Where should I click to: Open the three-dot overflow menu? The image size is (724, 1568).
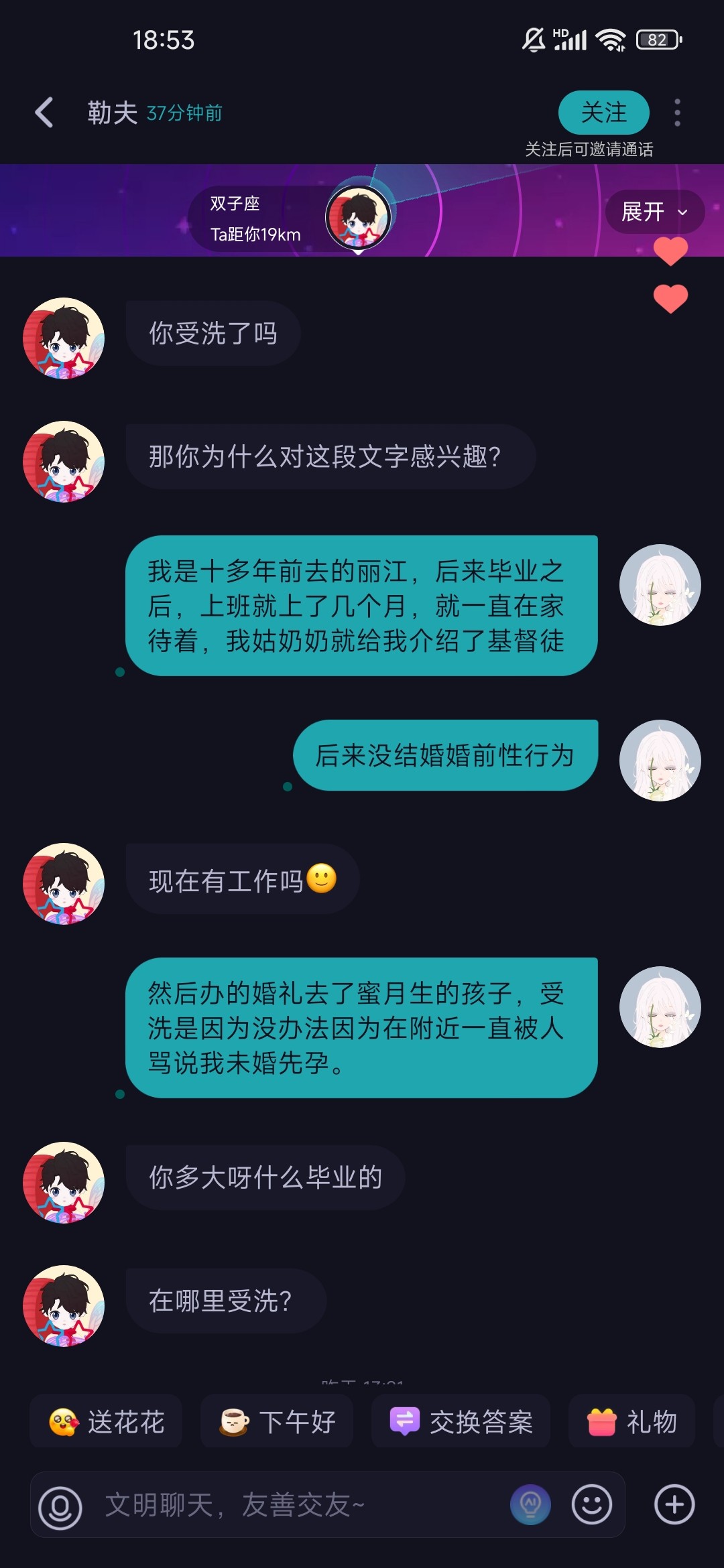tap(678, 113)
